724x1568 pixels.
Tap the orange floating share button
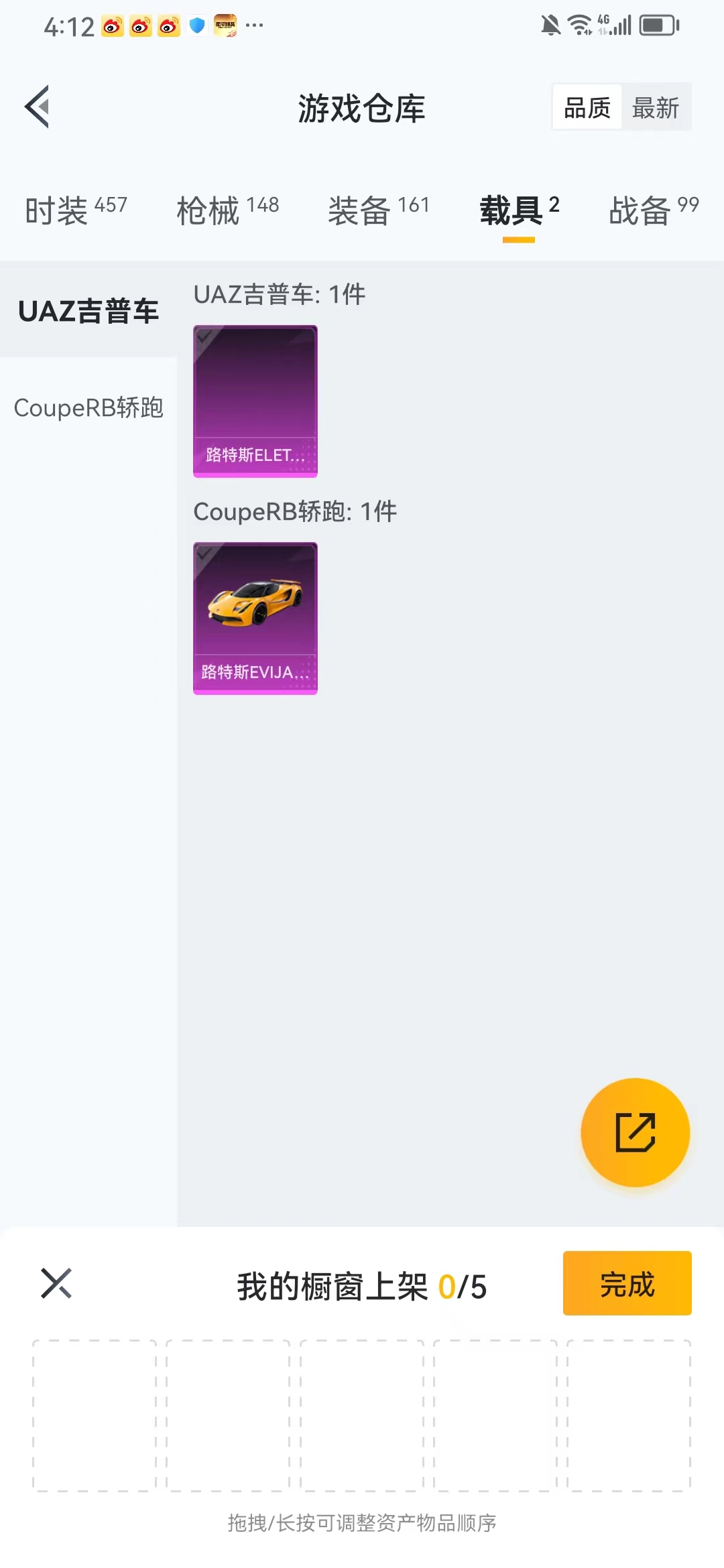[635, 1132]
